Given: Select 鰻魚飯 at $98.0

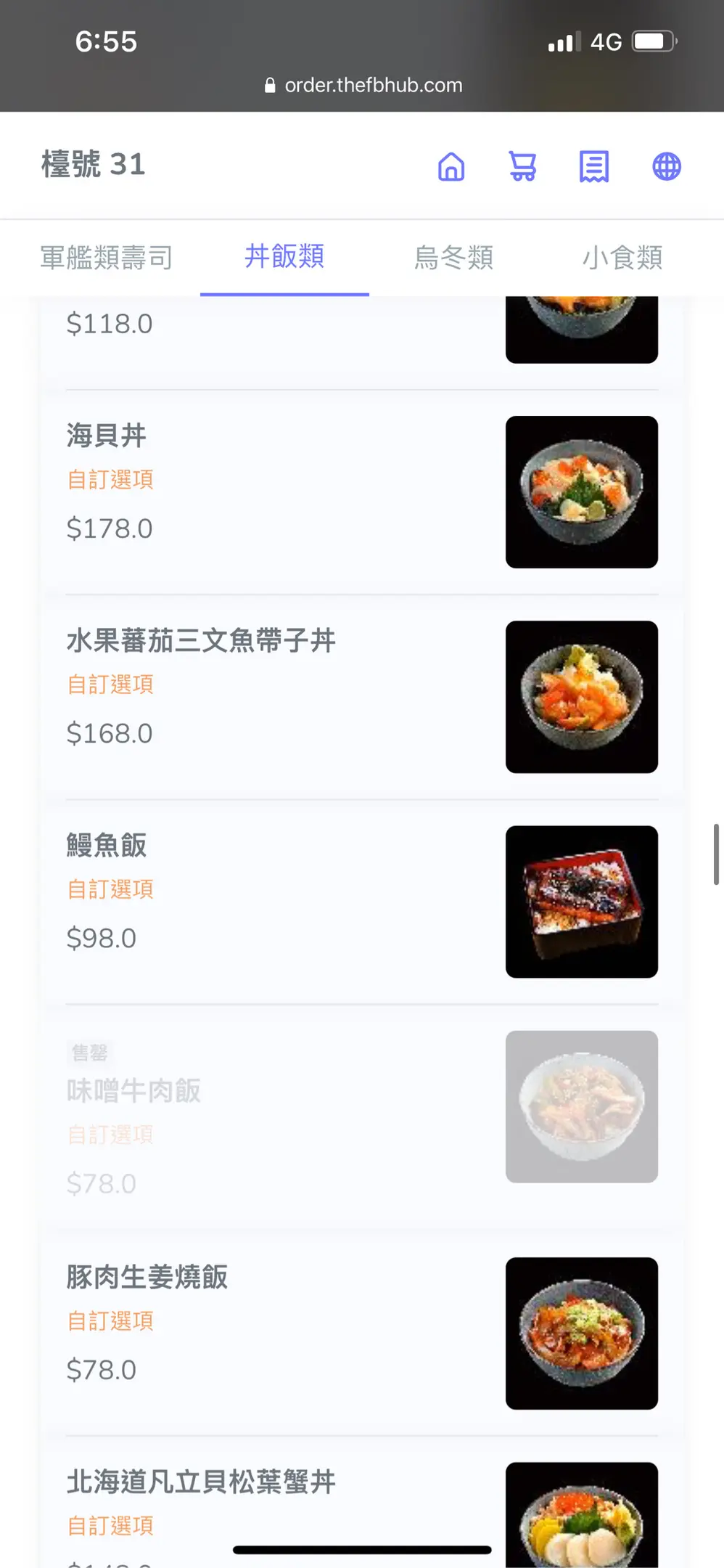Looking at the screenshot, I should (362, 902).
